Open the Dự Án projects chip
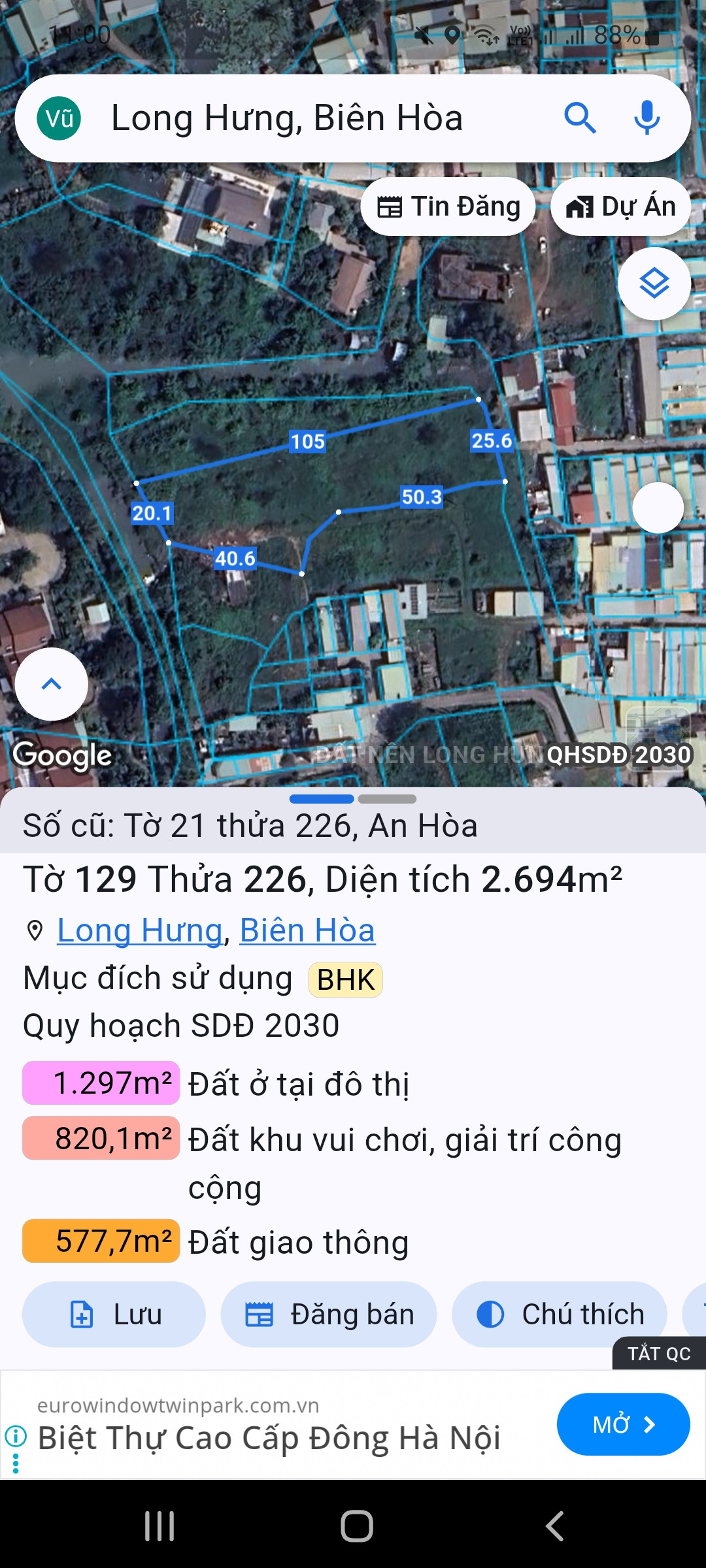The image size is (706, 1568). click(x=620, y=206)
